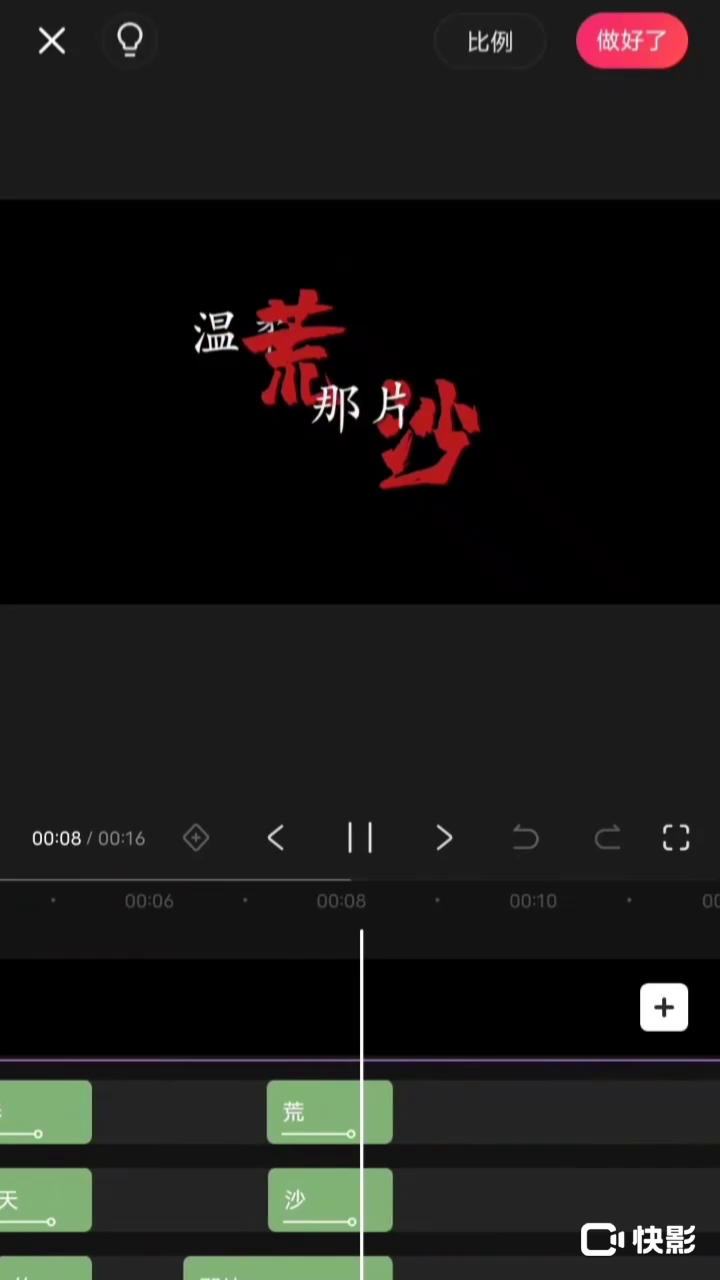Tap the 做好了 finish button
The width and height of the screenshot is (720, 1280).
pos(631,41)
